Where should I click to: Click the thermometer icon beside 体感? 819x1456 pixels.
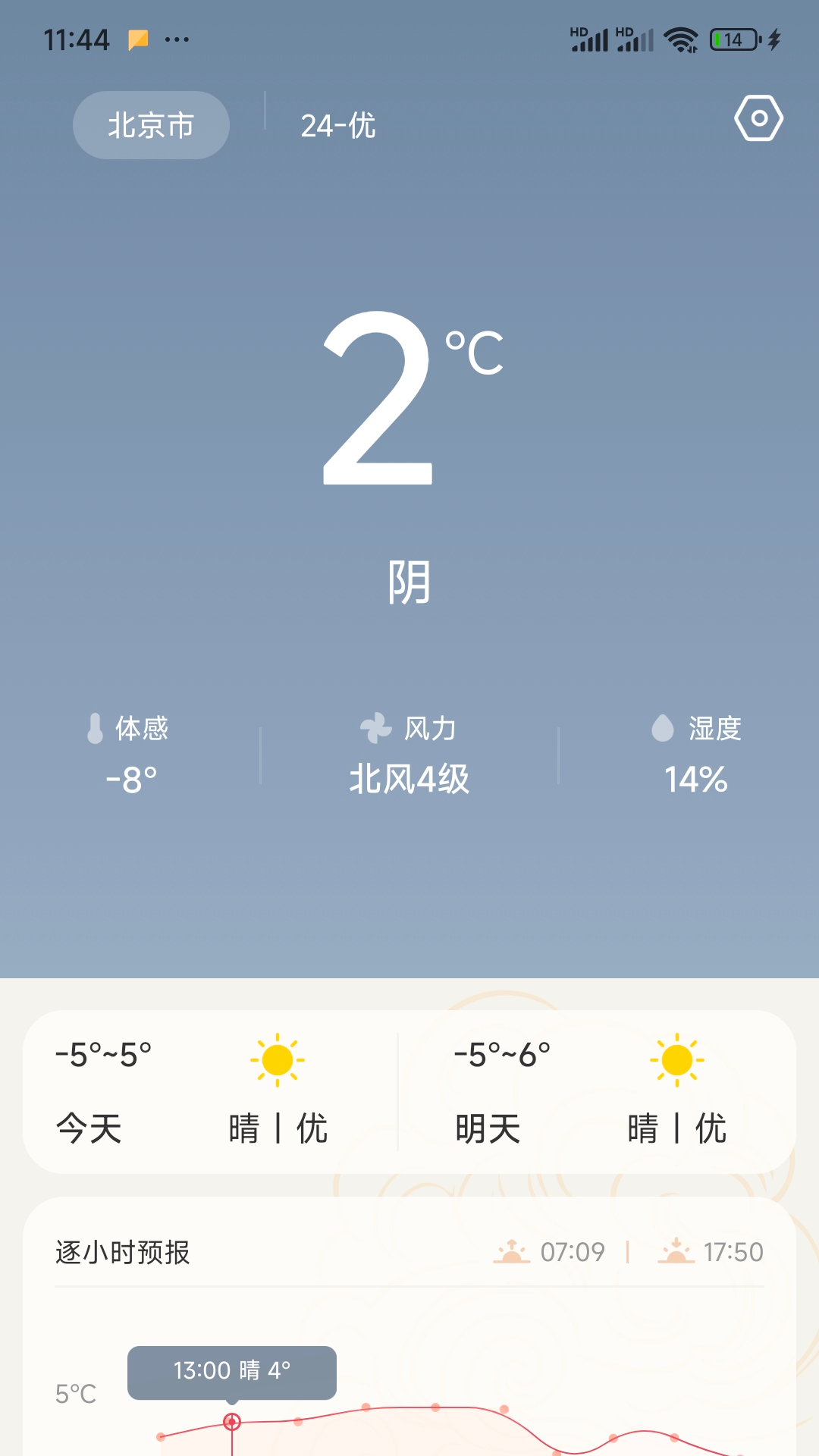(93, 730)
